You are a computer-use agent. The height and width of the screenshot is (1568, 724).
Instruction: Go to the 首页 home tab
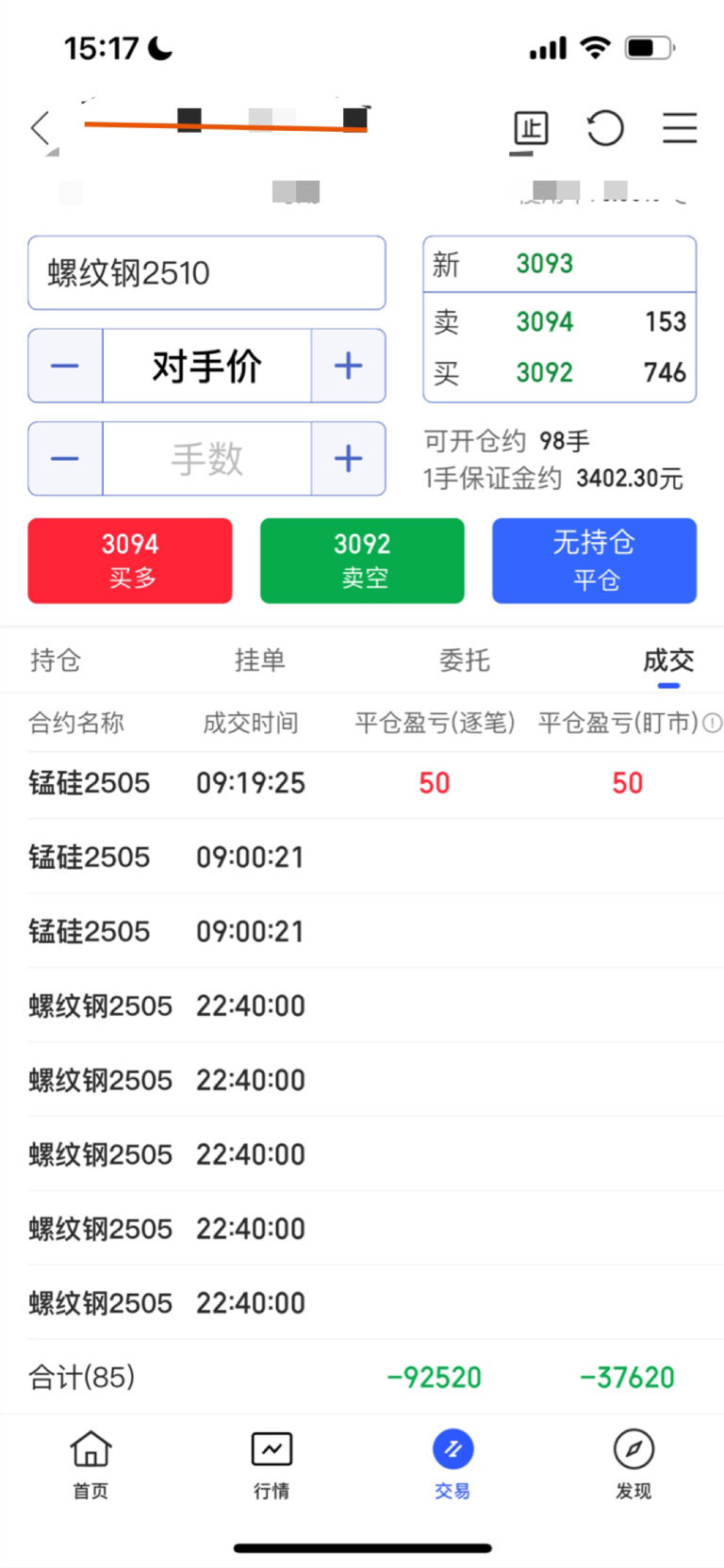point(90,1464)
